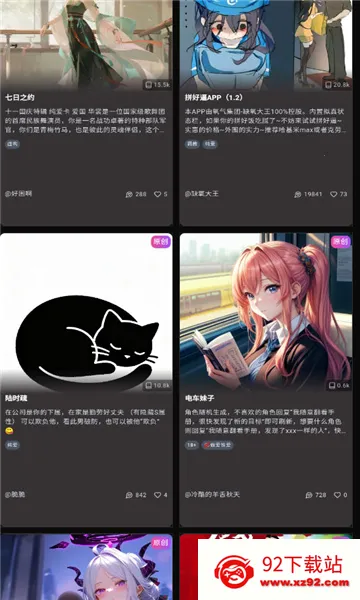360x600 pixels.
Task: Open the 七日之约 character card
Action: (x=86, y=113)
